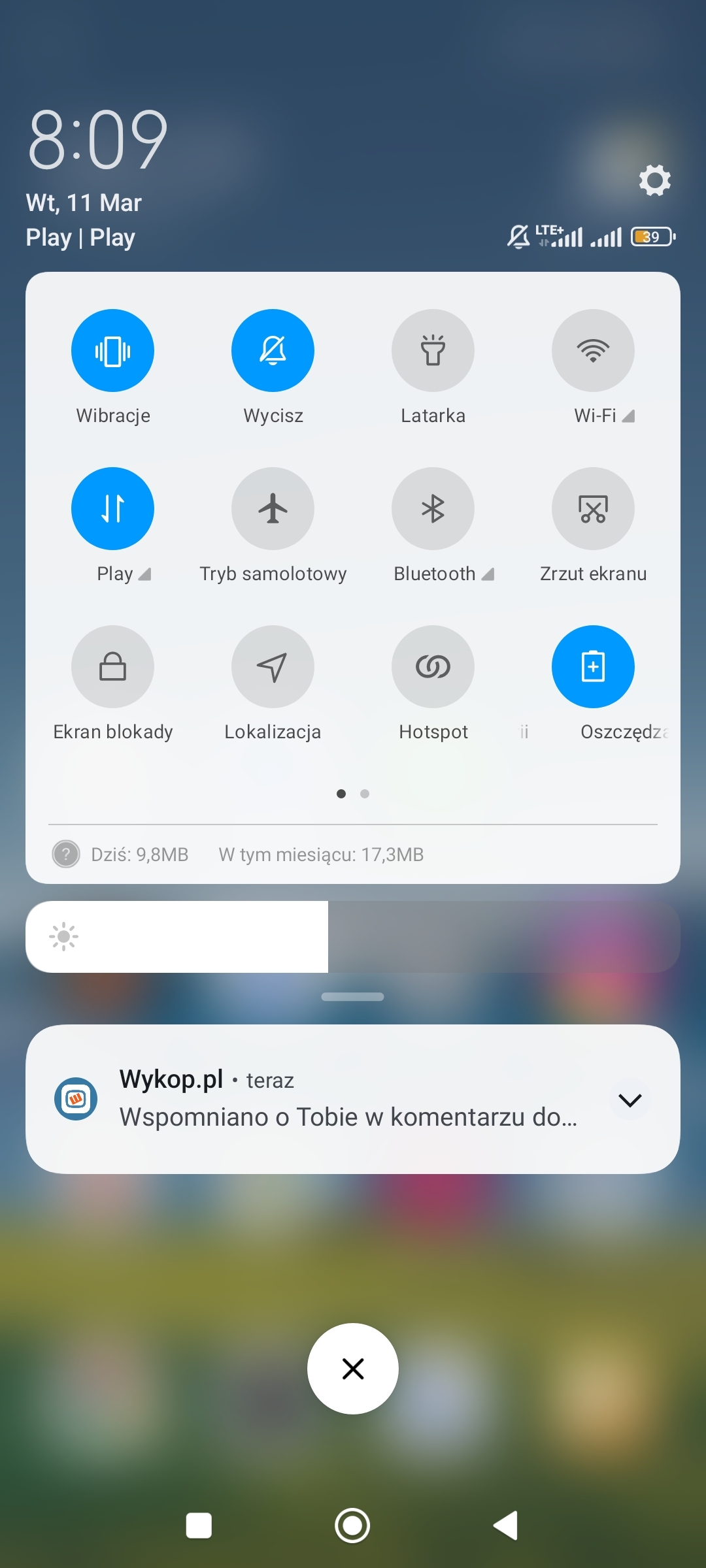Take a screenshot with Zrzut ekranu
The height and width of the screenshot is (1568, 706).
593,509
